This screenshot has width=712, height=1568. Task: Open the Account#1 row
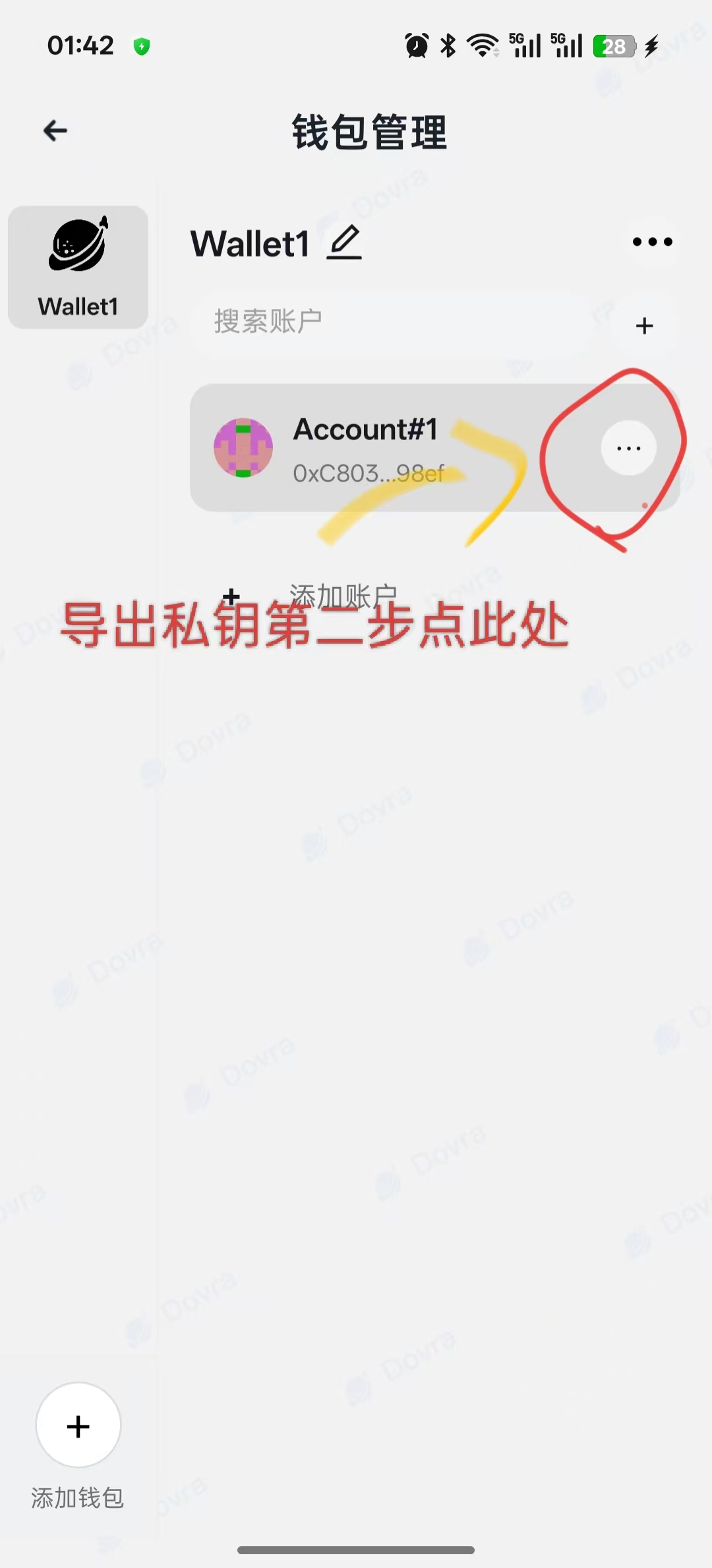[x=369, y=448]
